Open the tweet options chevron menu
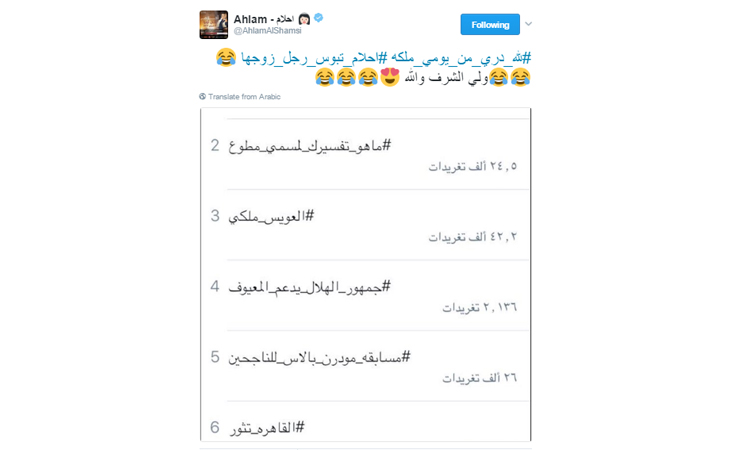This screenshot has height=450, width=736. pyautogui.click(x=530, y=23)
